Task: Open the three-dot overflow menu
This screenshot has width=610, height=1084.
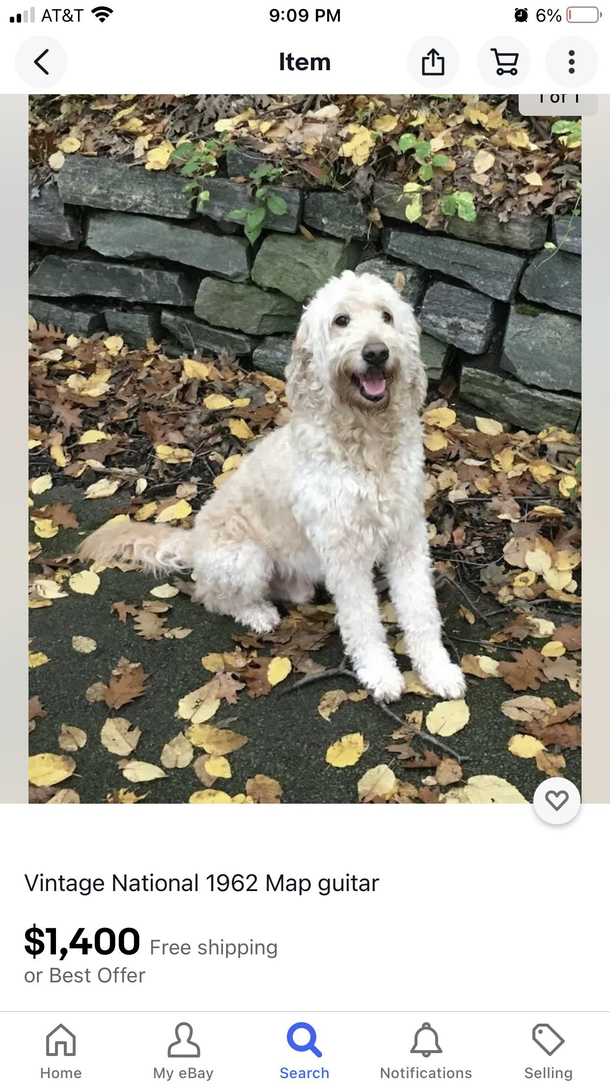Action: tap(571, 62)
